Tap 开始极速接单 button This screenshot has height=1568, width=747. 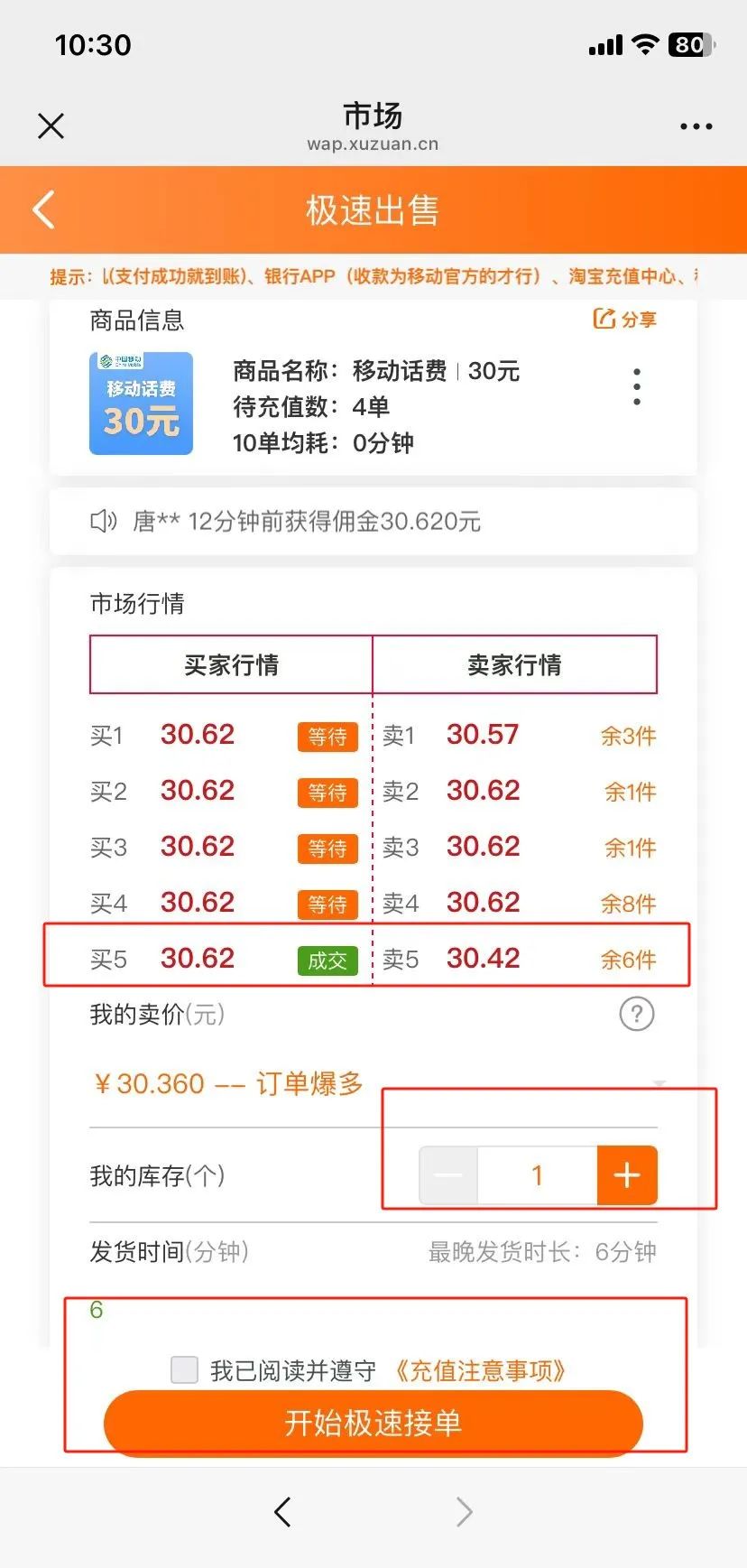coord(373,1424)
